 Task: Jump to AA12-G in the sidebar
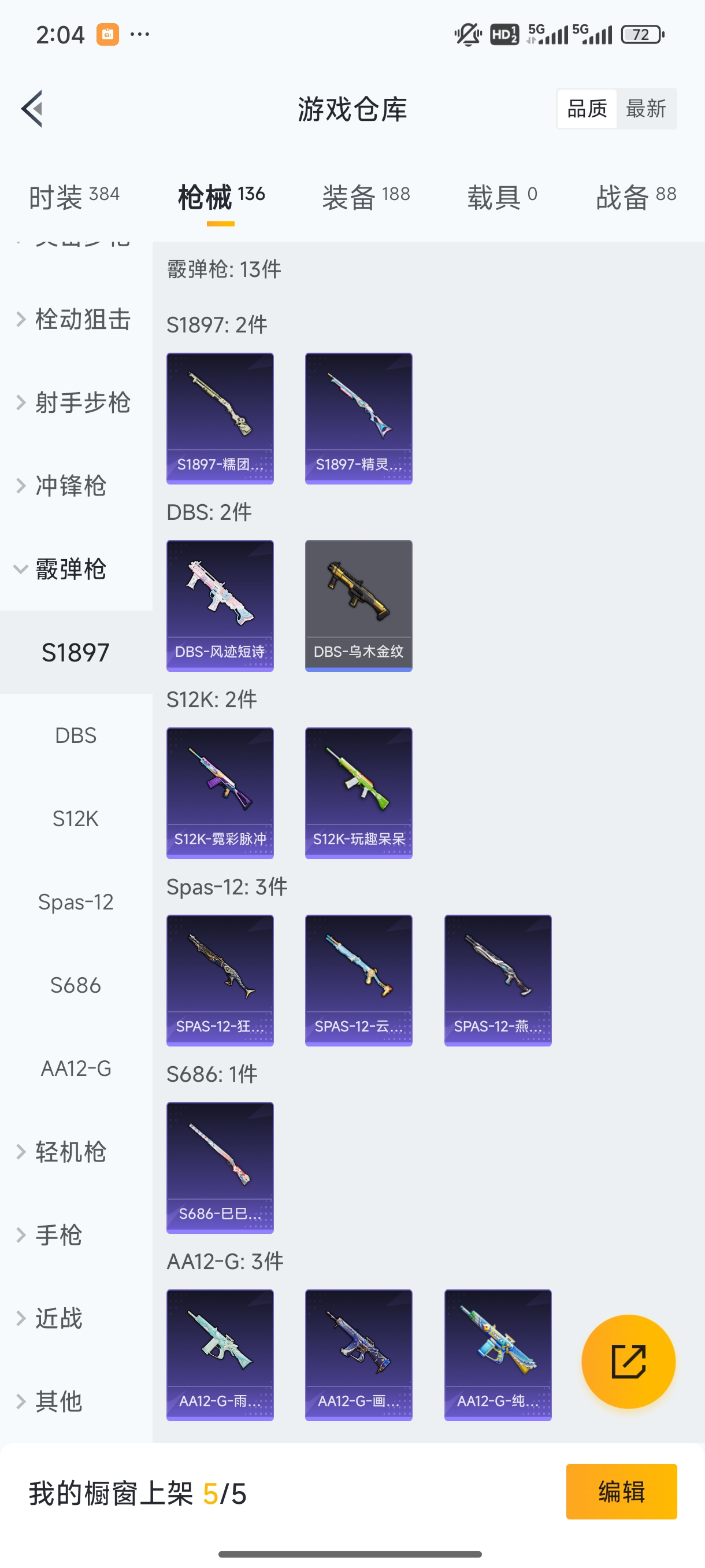[x=76, y=1068]
